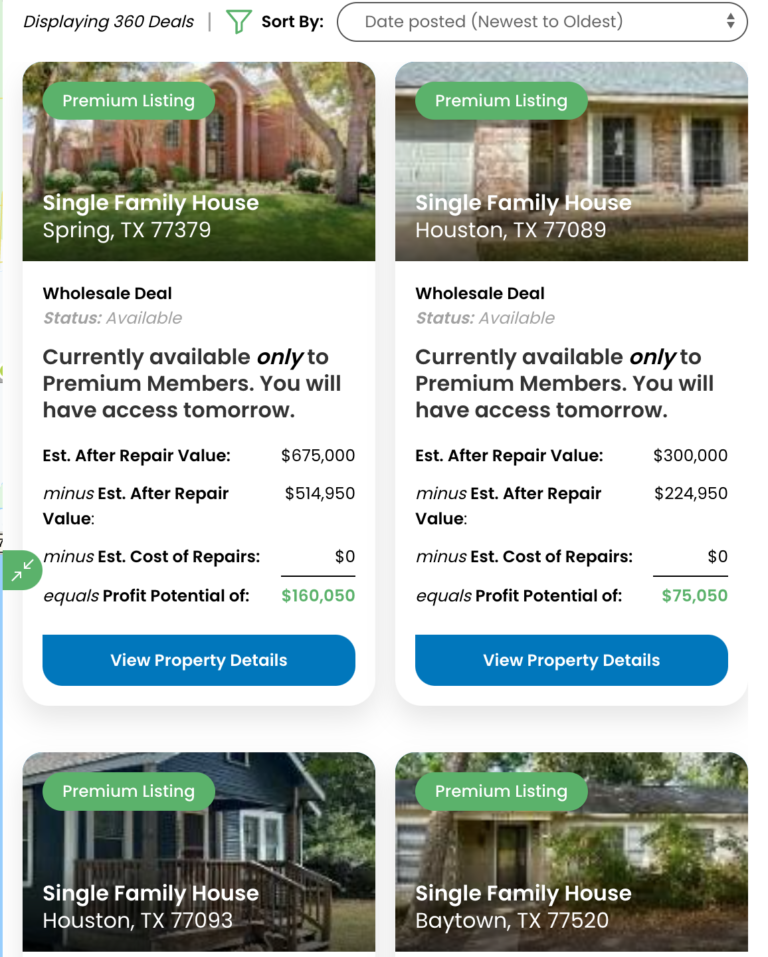Screen dimensions: 768x957
Task: Click the 'Sort By:' label
Action: [x=290, y=21]
